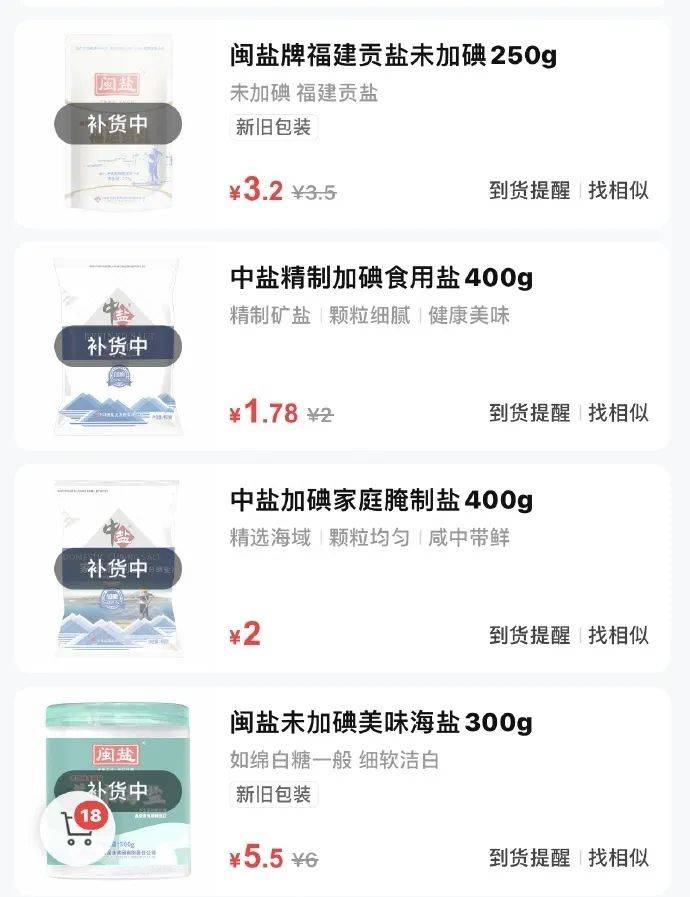Open 中盐加碘家庭腌制盐400g product card
The width and height of the screenshot is (690, 897).
pyautogui.click(x=381, y=499)
